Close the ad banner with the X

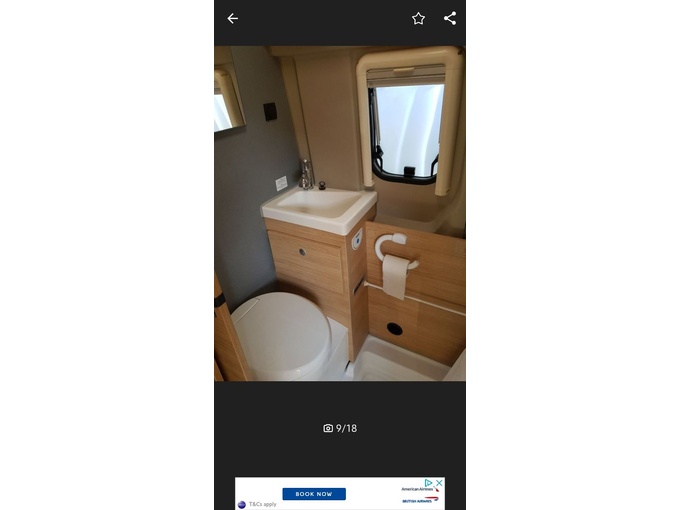coord(439,483)
